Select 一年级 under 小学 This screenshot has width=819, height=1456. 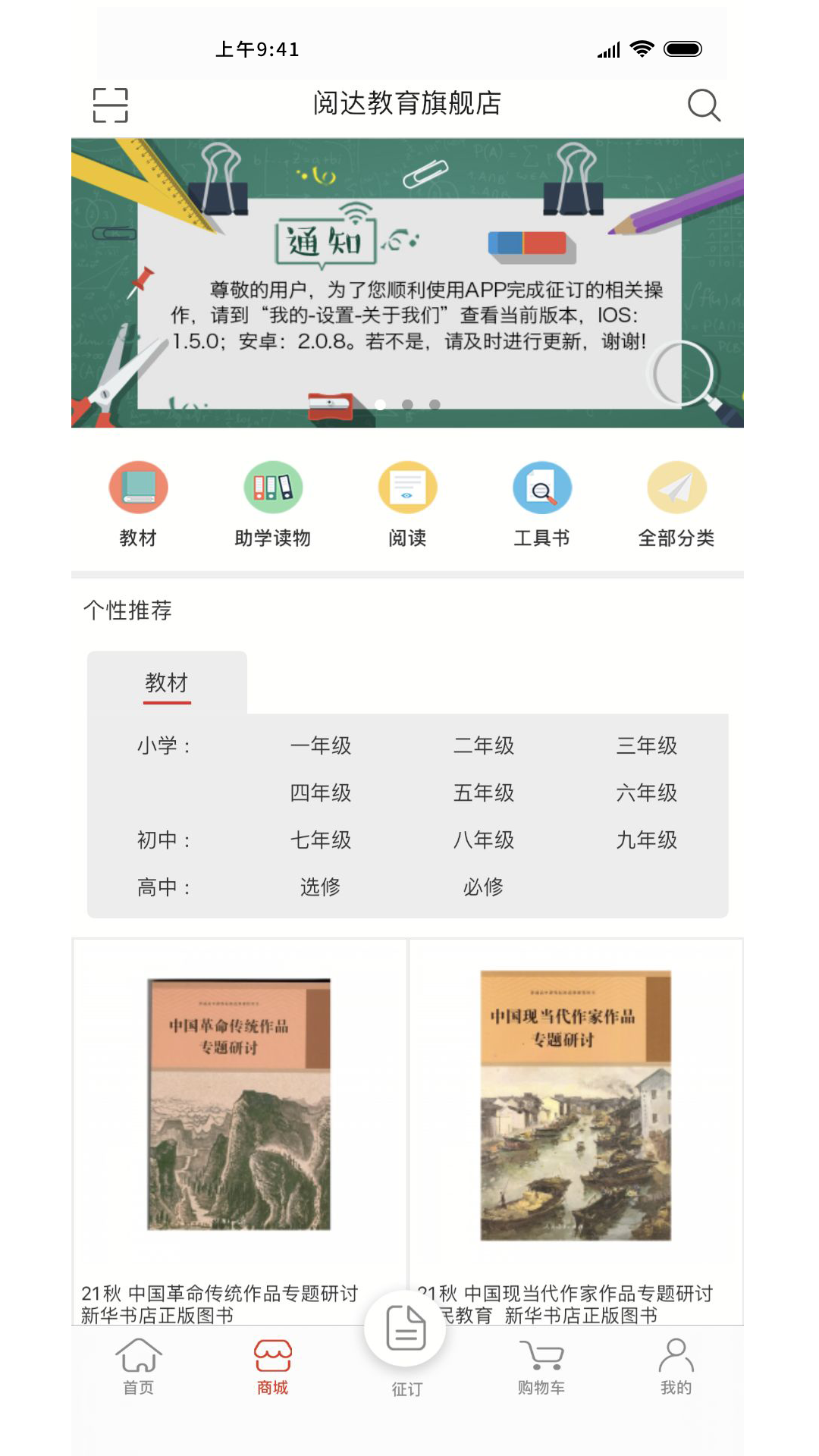pos(320,745)
